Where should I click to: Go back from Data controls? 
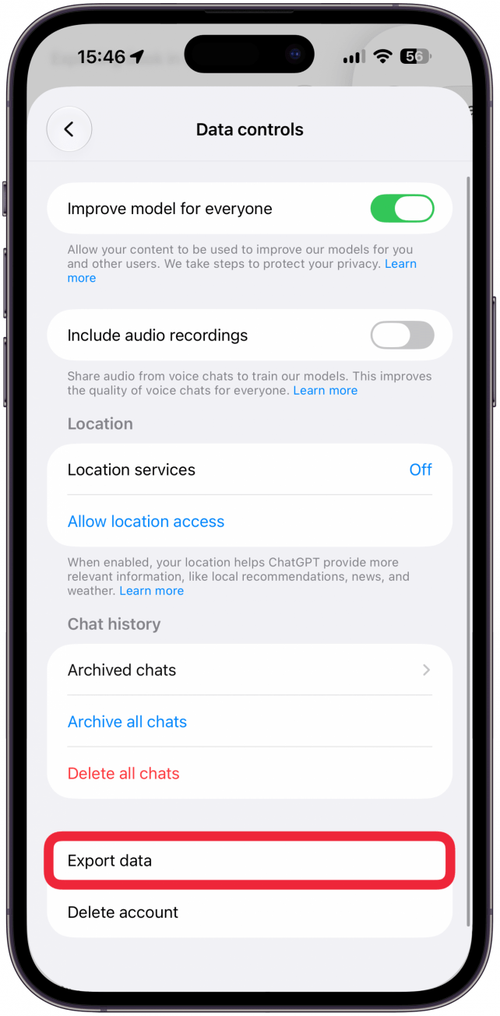[69, 129]
